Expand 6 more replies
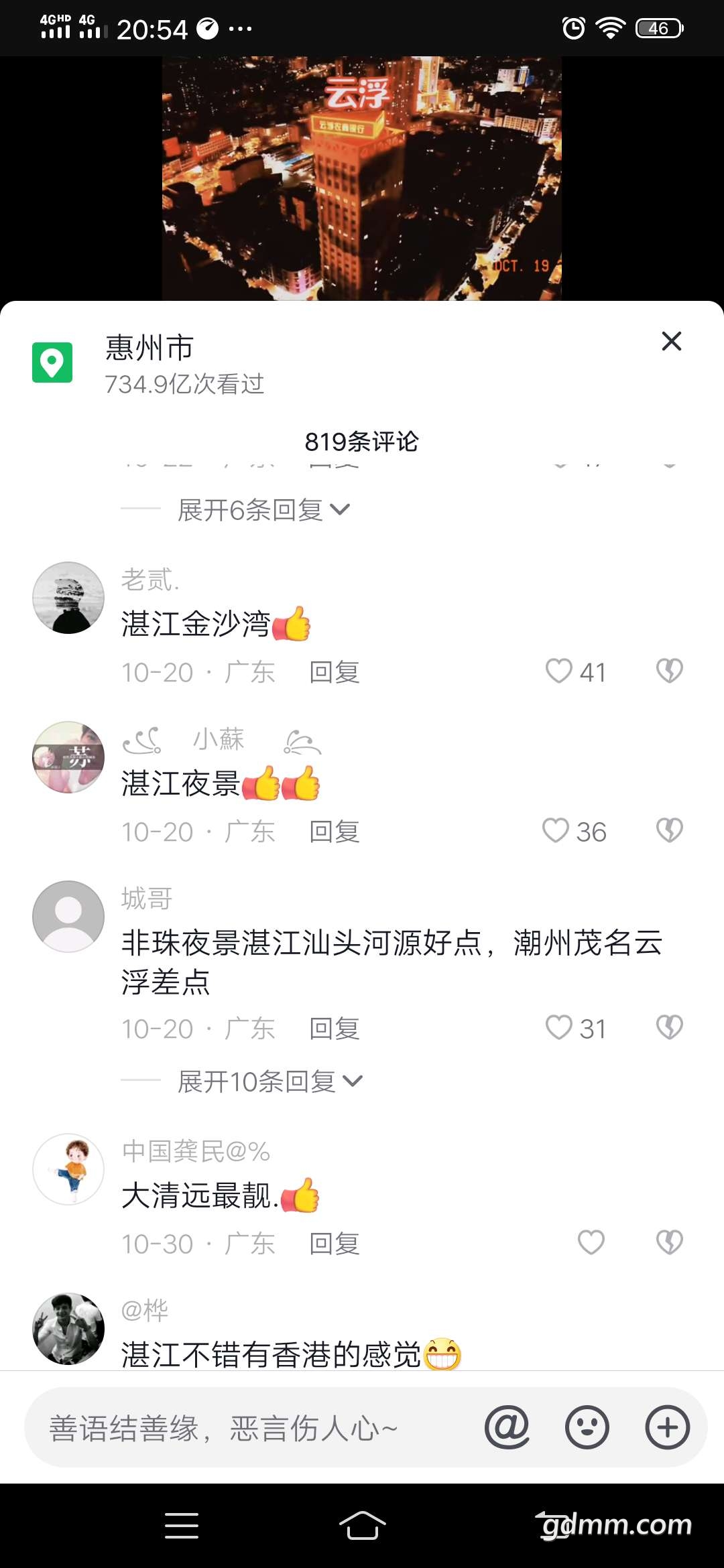 pos(263,510)
